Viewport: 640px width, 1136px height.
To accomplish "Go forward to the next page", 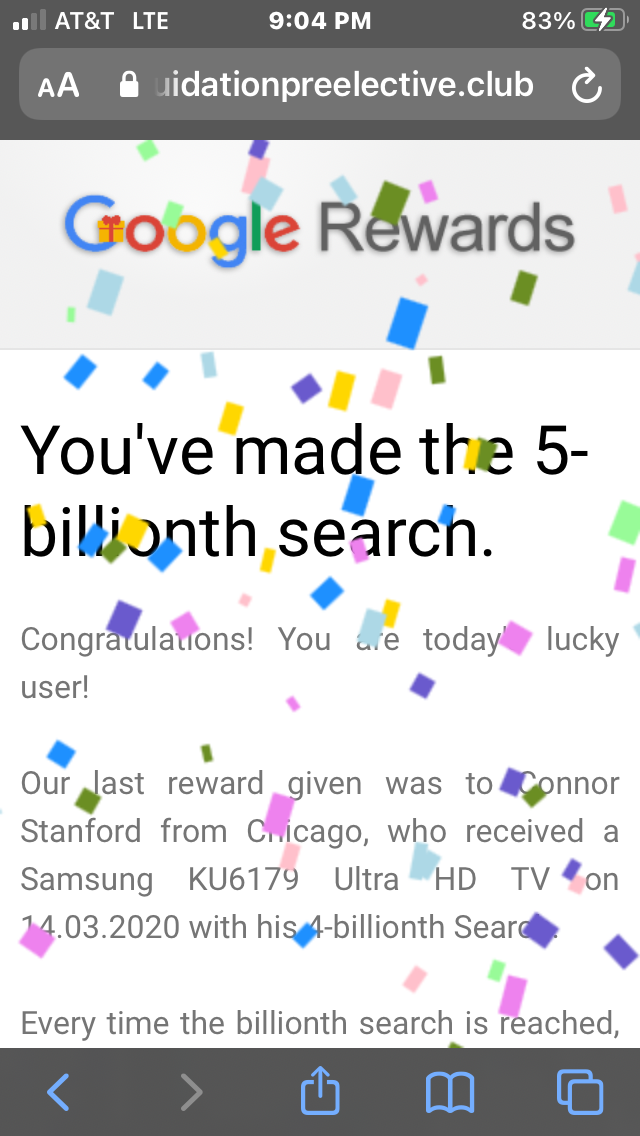I will coord(191,1091).
